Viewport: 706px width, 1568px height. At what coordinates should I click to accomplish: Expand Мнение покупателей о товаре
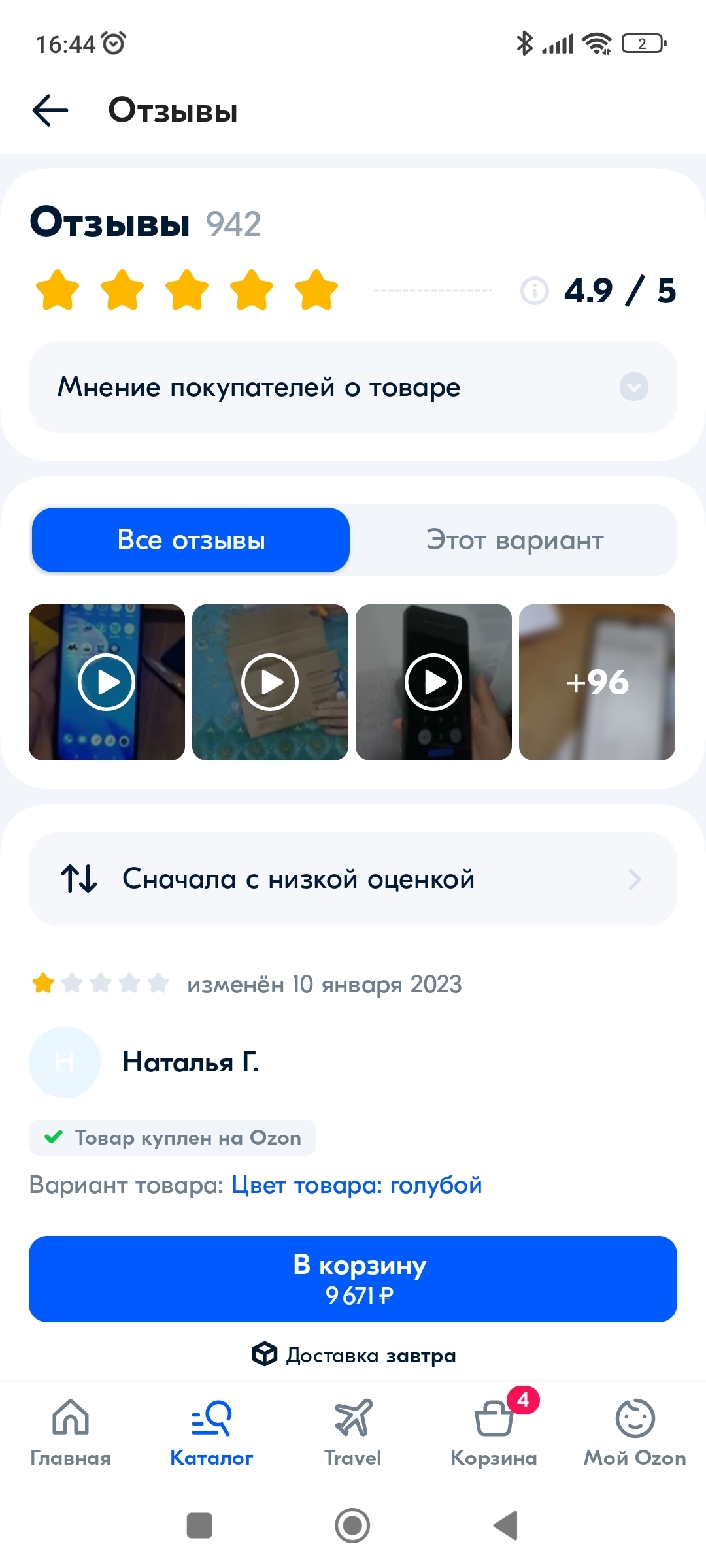pos(353,387)
